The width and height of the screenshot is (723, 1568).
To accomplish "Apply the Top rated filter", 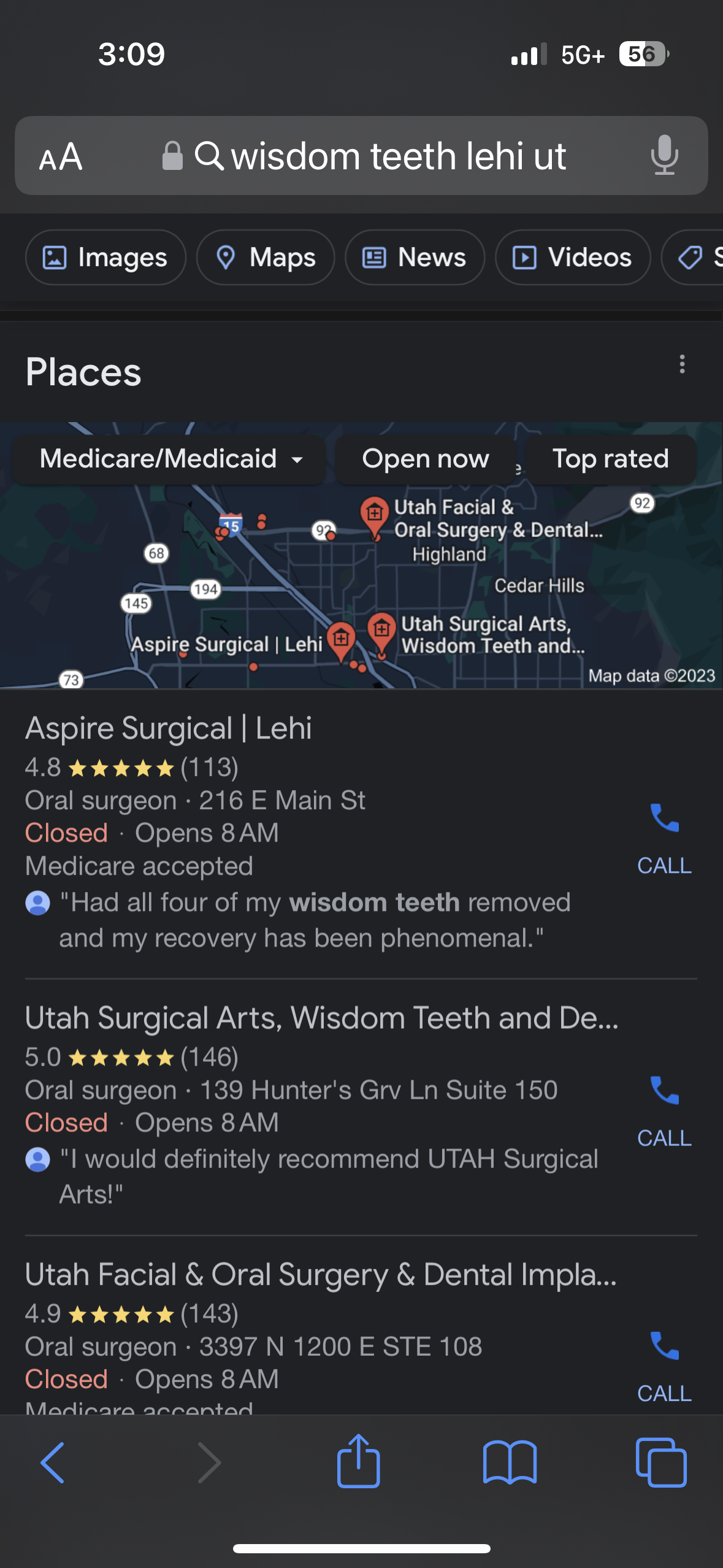I will click(x=610, y=459).
